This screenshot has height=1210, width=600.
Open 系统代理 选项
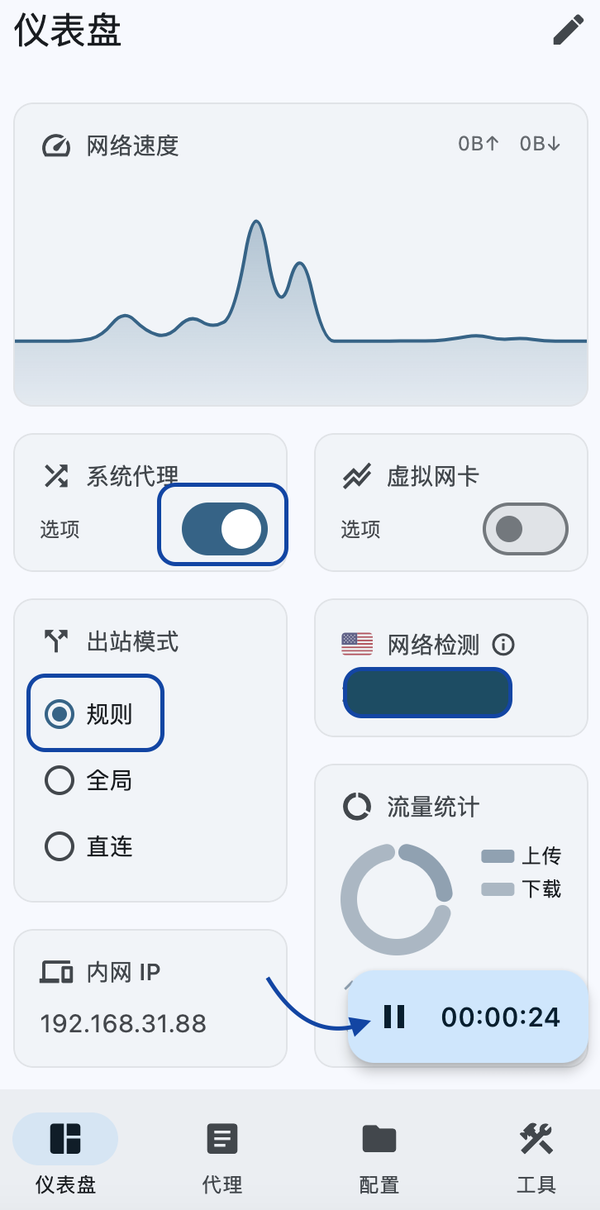click(60, 530)
